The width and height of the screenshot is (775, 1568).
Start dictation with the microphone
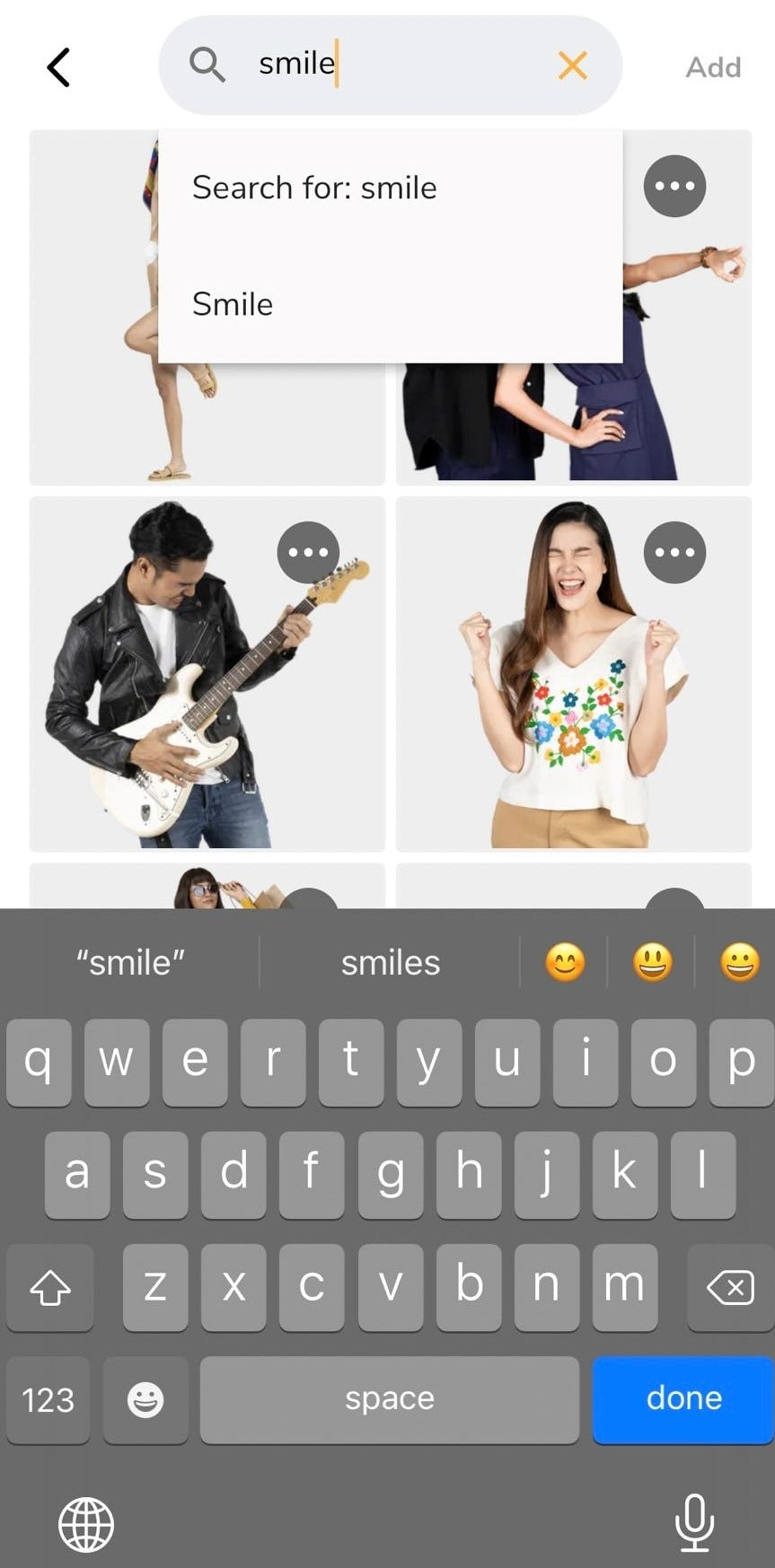click(x=693, y=1522)
